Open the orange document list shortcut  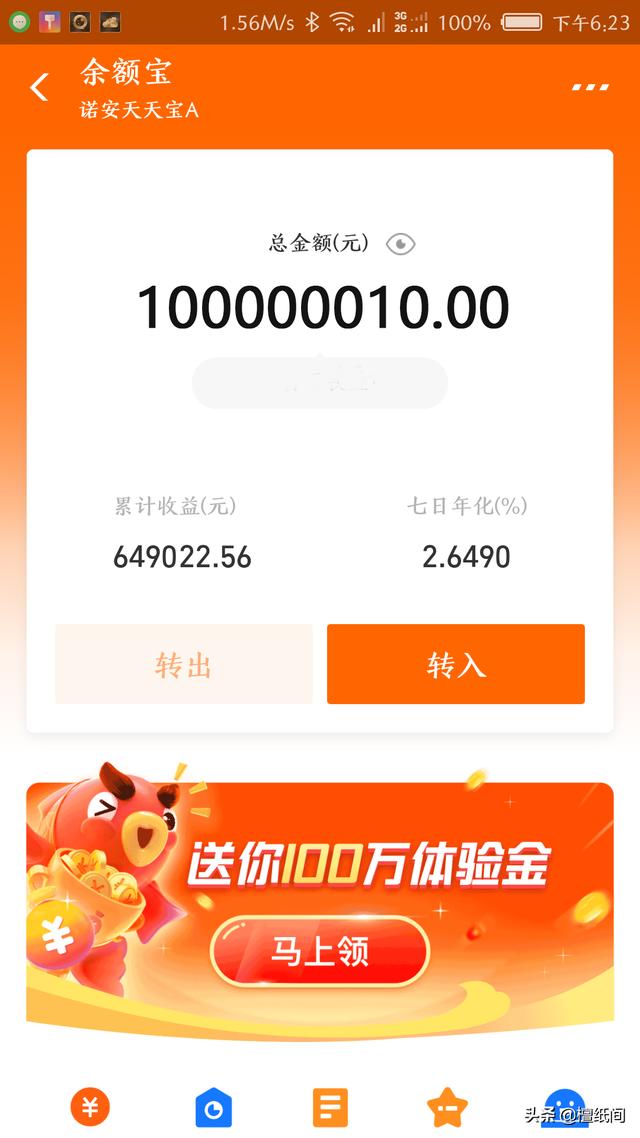click(331, 1108)
